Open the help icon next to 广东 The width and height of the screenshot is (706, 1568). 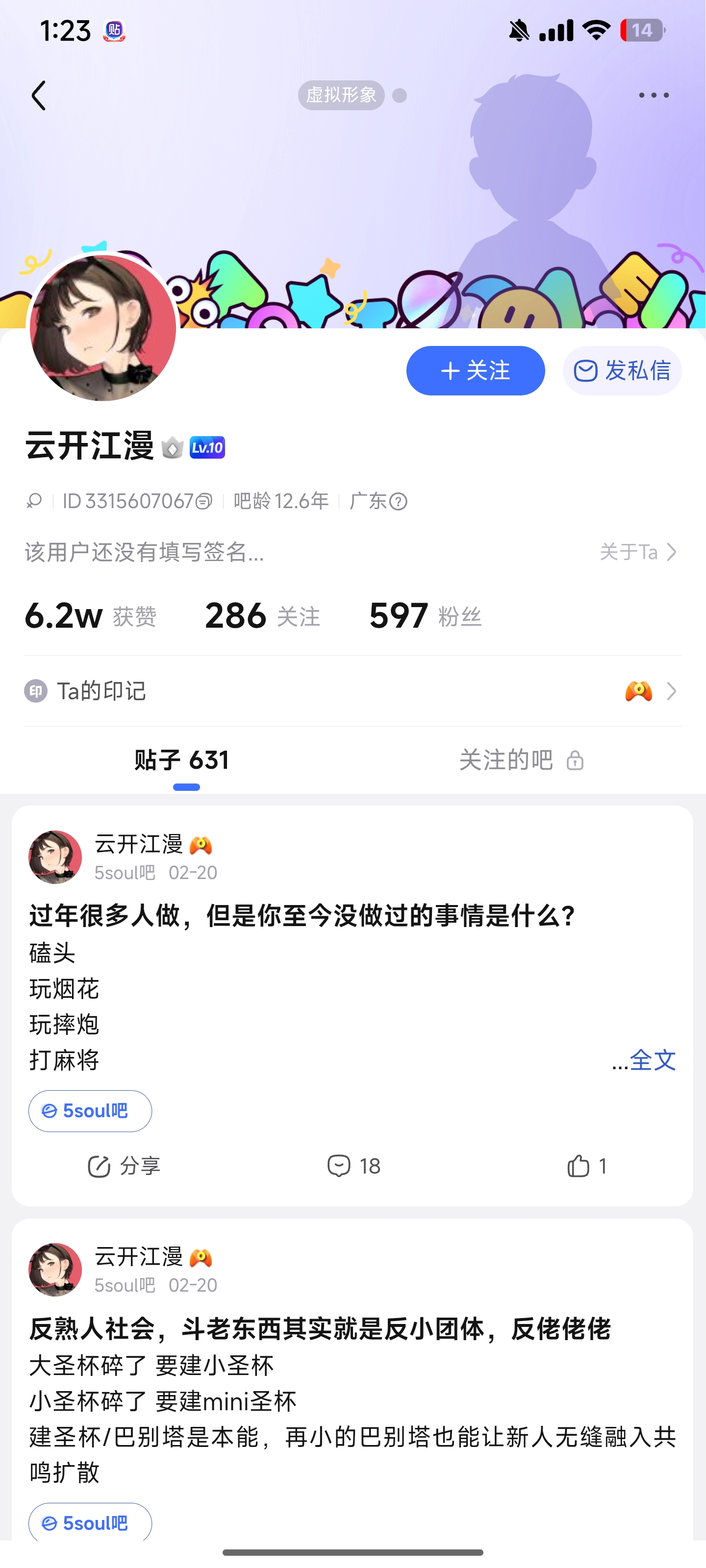coord(399,502)
